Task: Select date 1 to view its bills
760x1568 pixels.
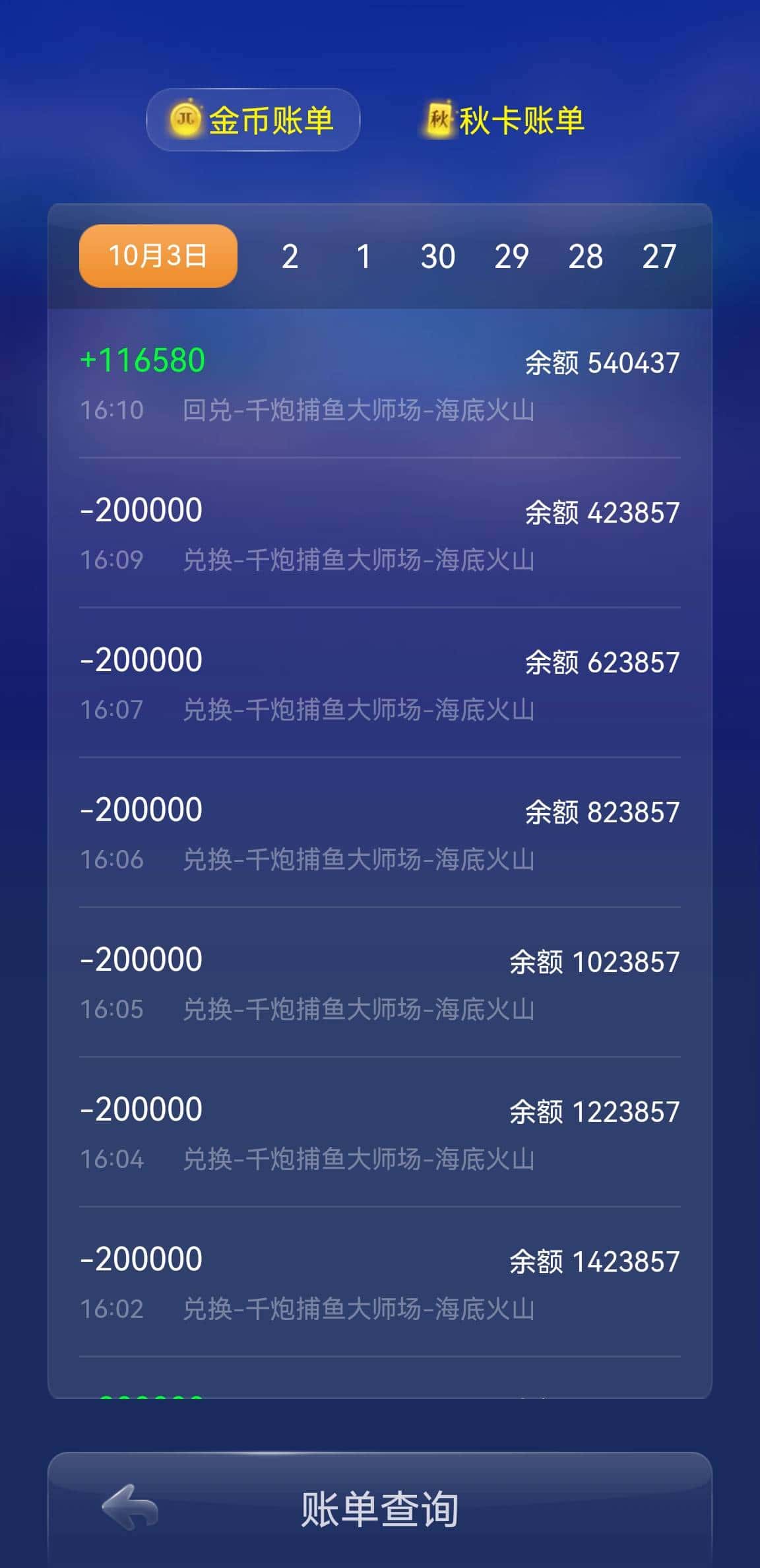Action: click(364, 256)
